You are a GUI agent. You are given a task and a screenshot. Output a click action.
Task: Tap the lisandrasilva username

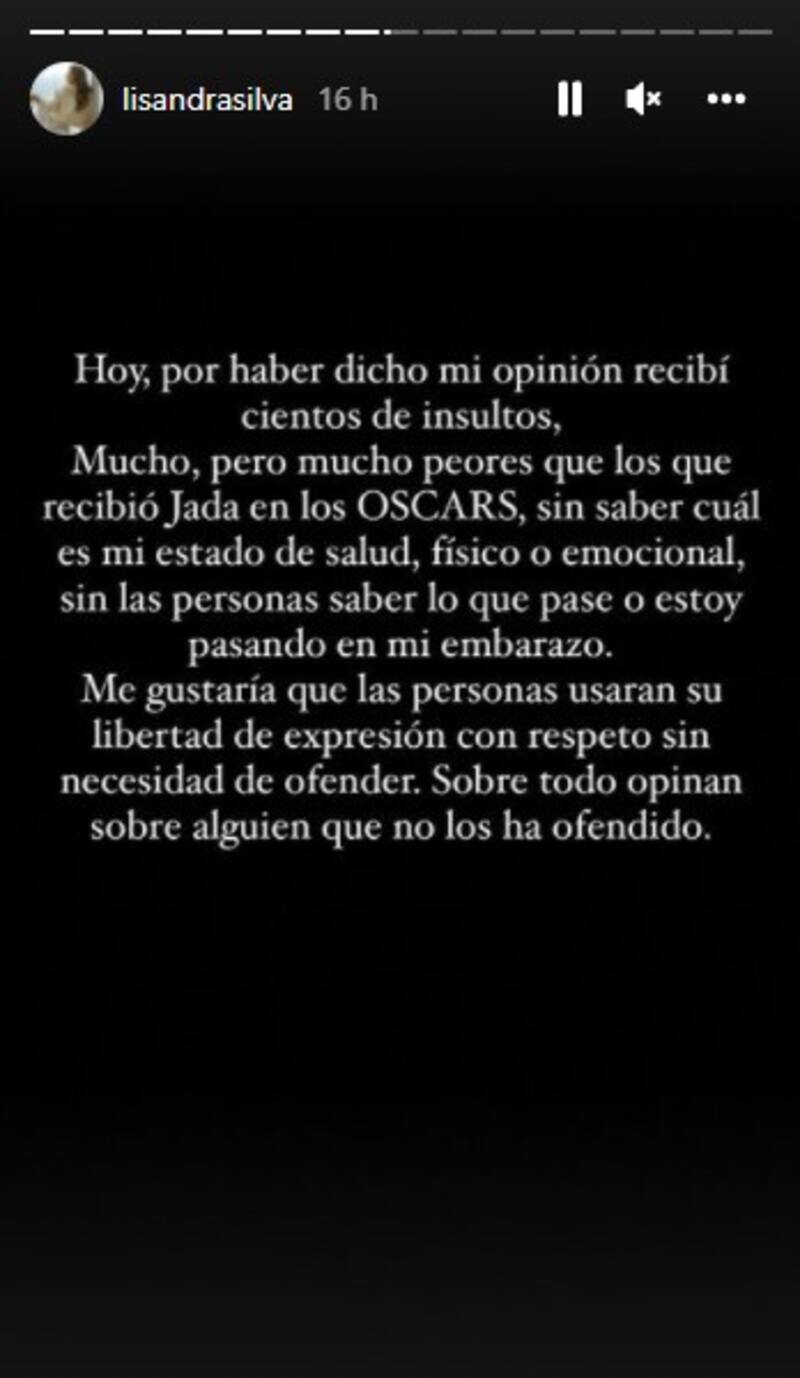(x=207, y=99)
